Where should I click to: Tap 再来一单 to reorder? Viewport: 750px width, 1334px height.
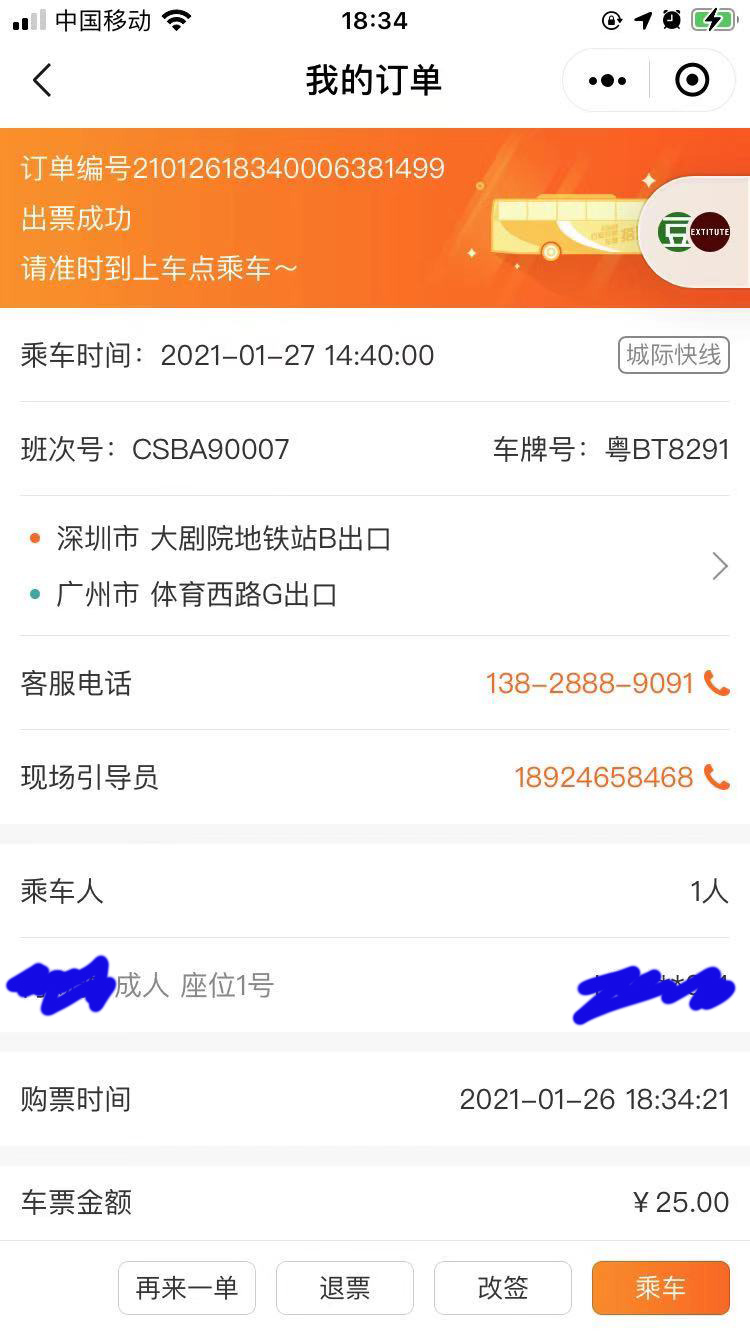pyautogui.click(x=187, y=1287)
